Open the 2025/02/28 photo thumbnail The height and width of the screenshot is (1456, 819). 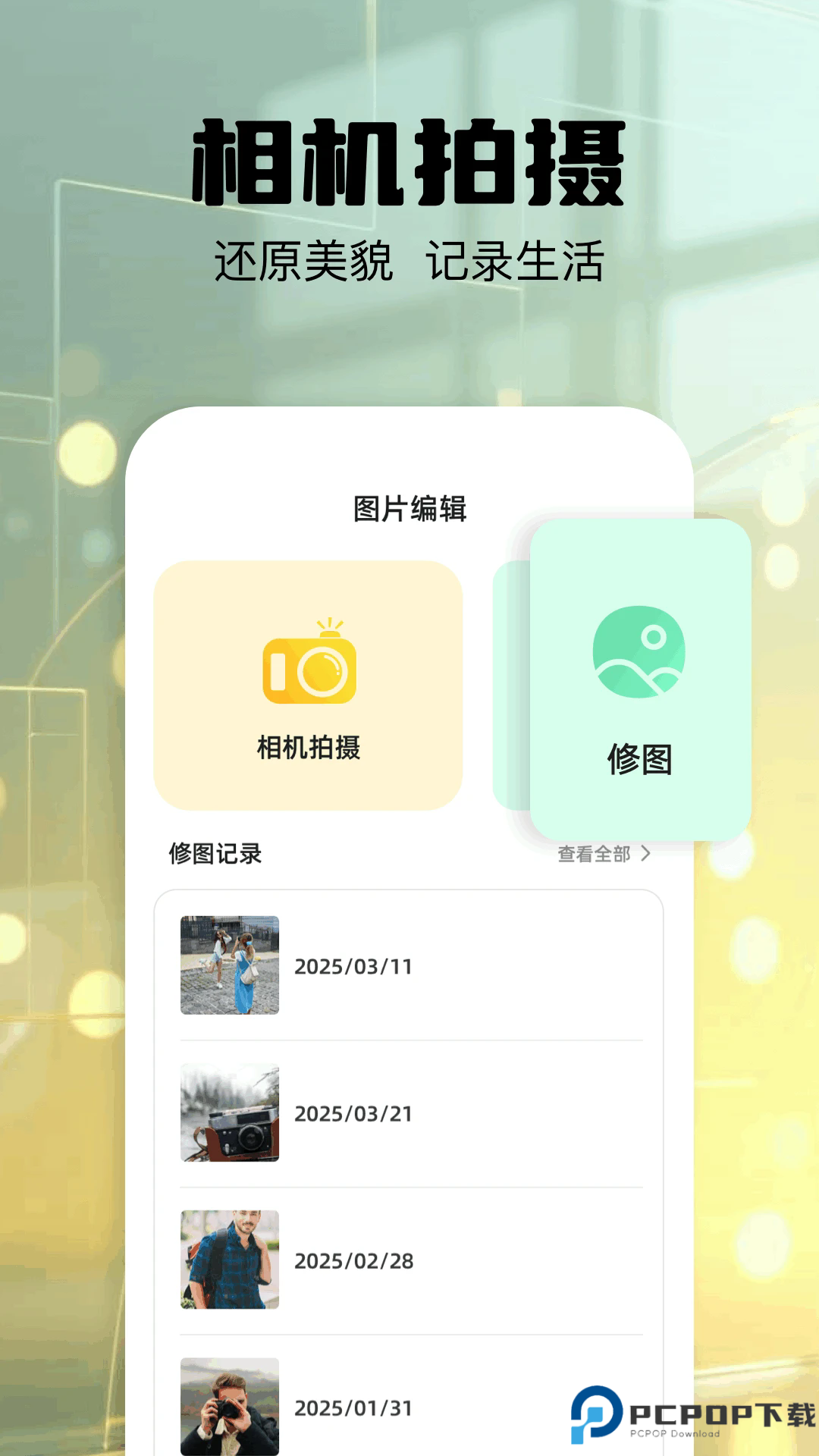[231, 1262]
